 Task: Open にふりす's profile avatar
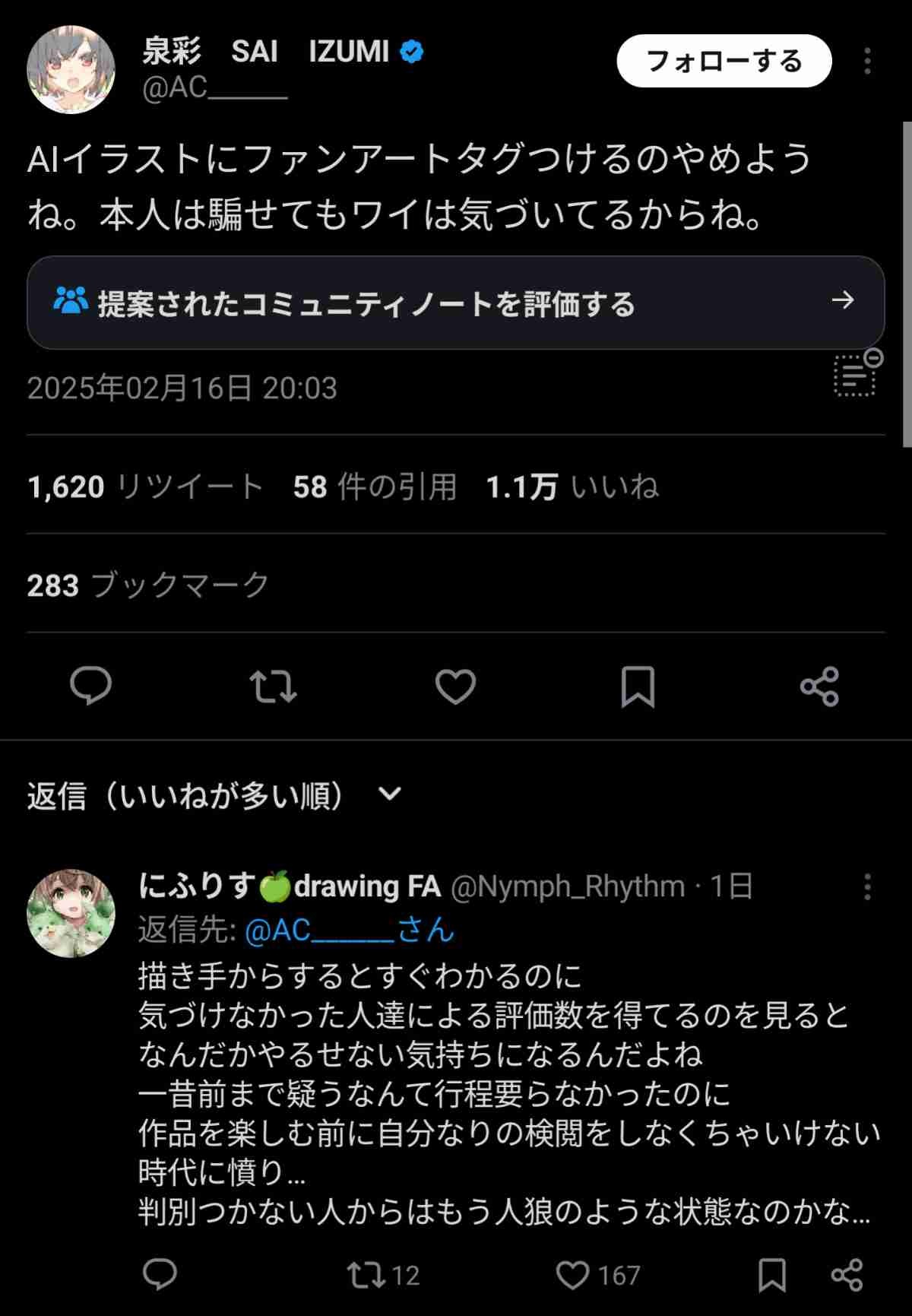[x=71, y=913]
